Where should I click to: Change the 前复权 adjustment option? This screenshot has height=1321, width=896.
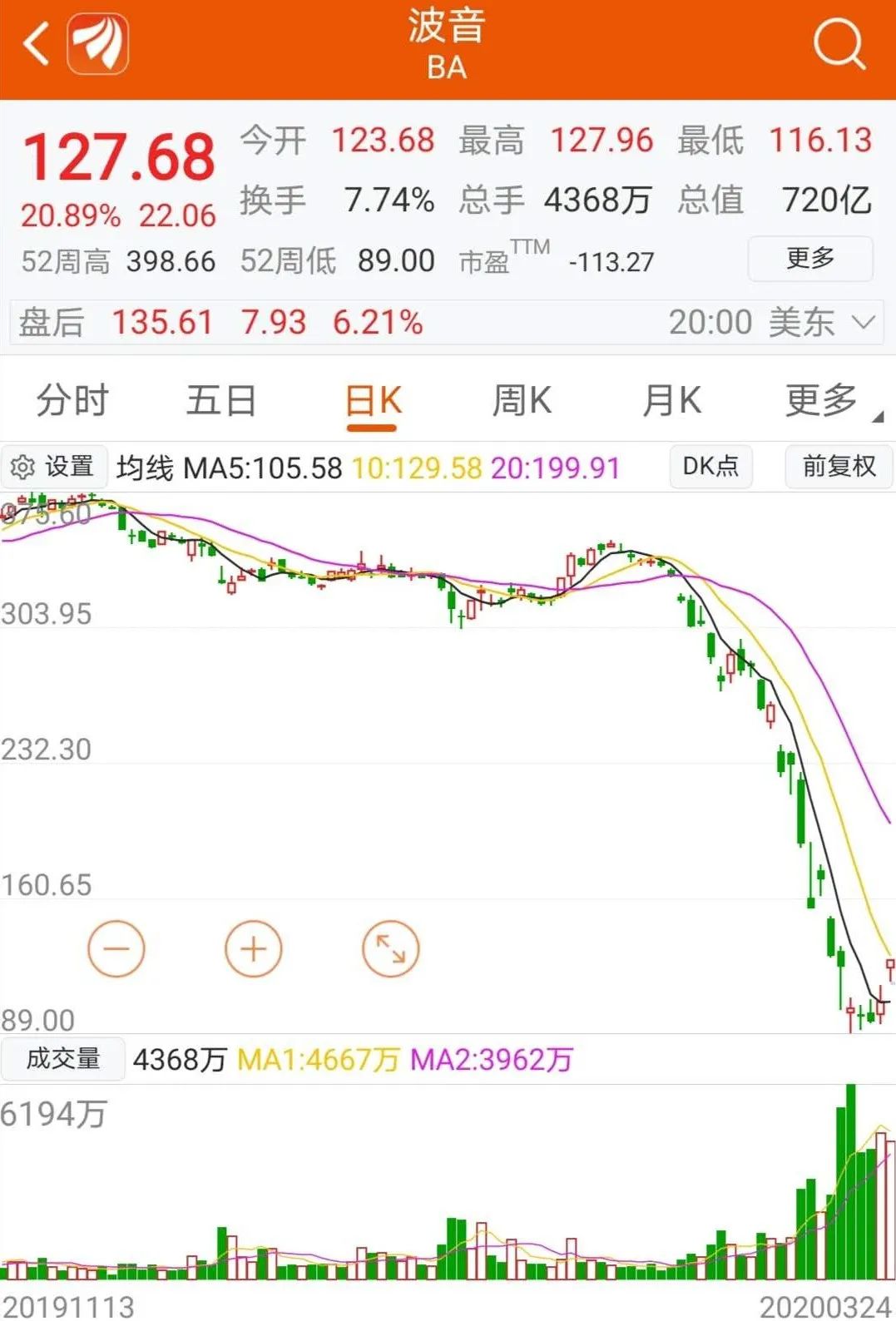(x=839, y=467)
